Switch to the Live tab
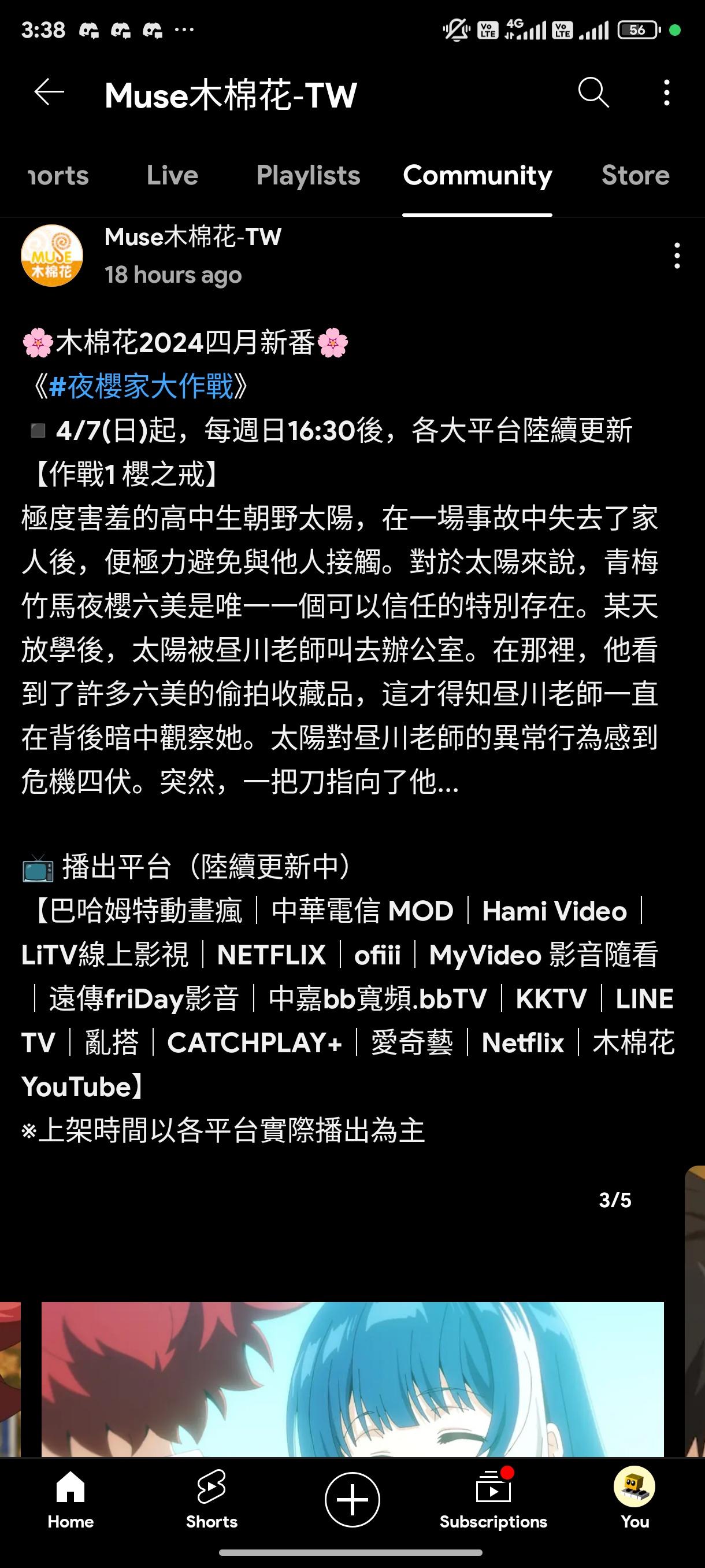 172,176
